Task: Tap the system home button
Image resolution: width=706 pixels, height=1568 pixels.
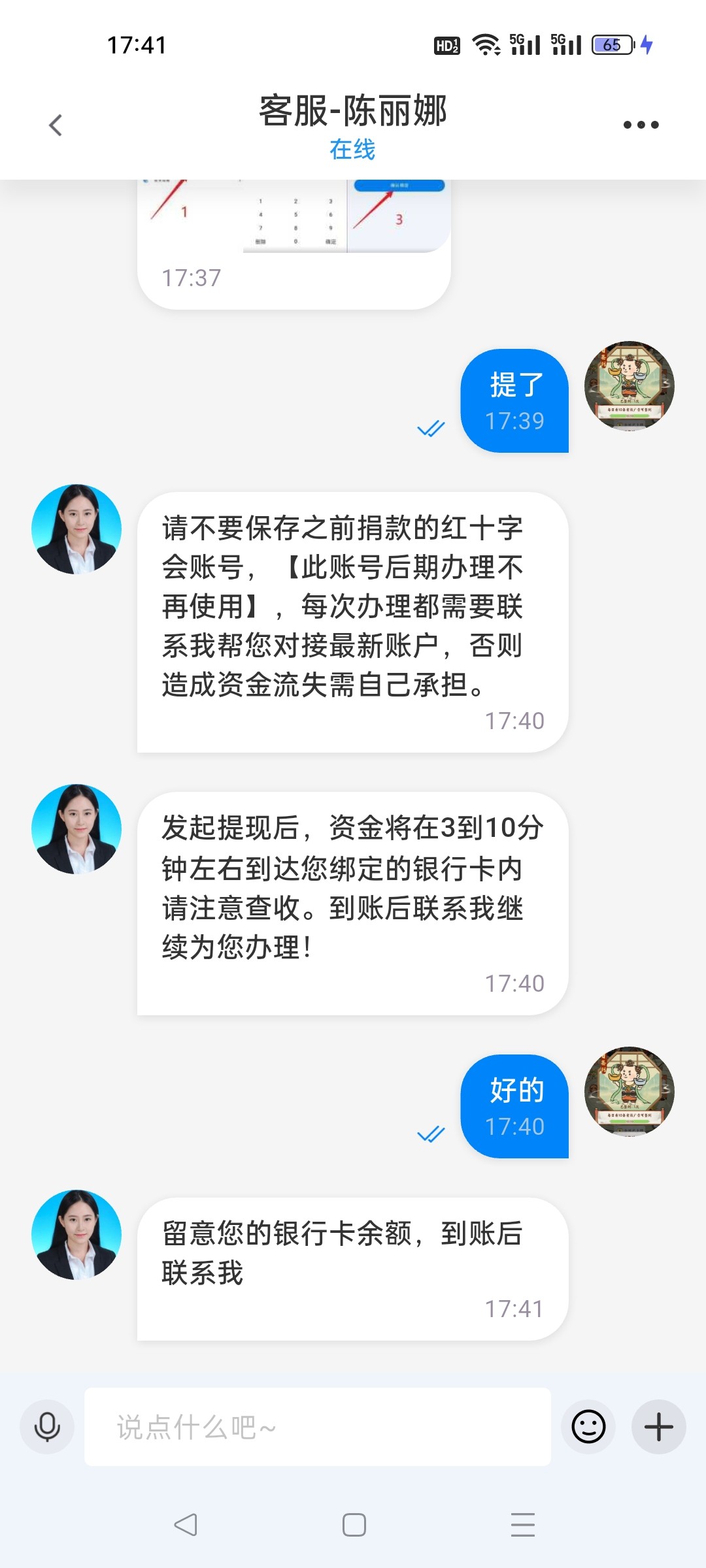Action: coord(354,1525)
